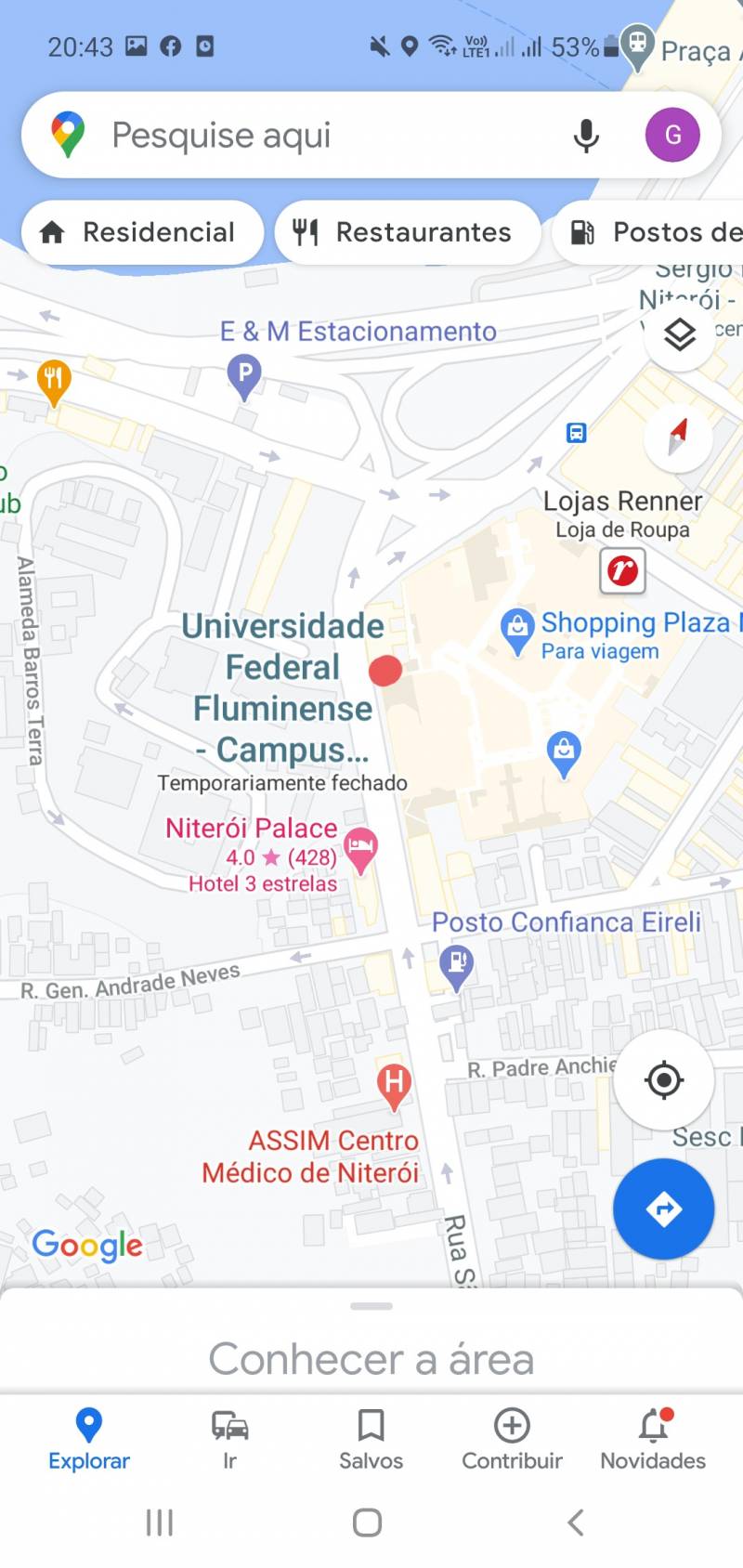Open the G account profile avatar
Image resolution: width=743 pixels, height=1568 pixels.
tap(672, 135)
